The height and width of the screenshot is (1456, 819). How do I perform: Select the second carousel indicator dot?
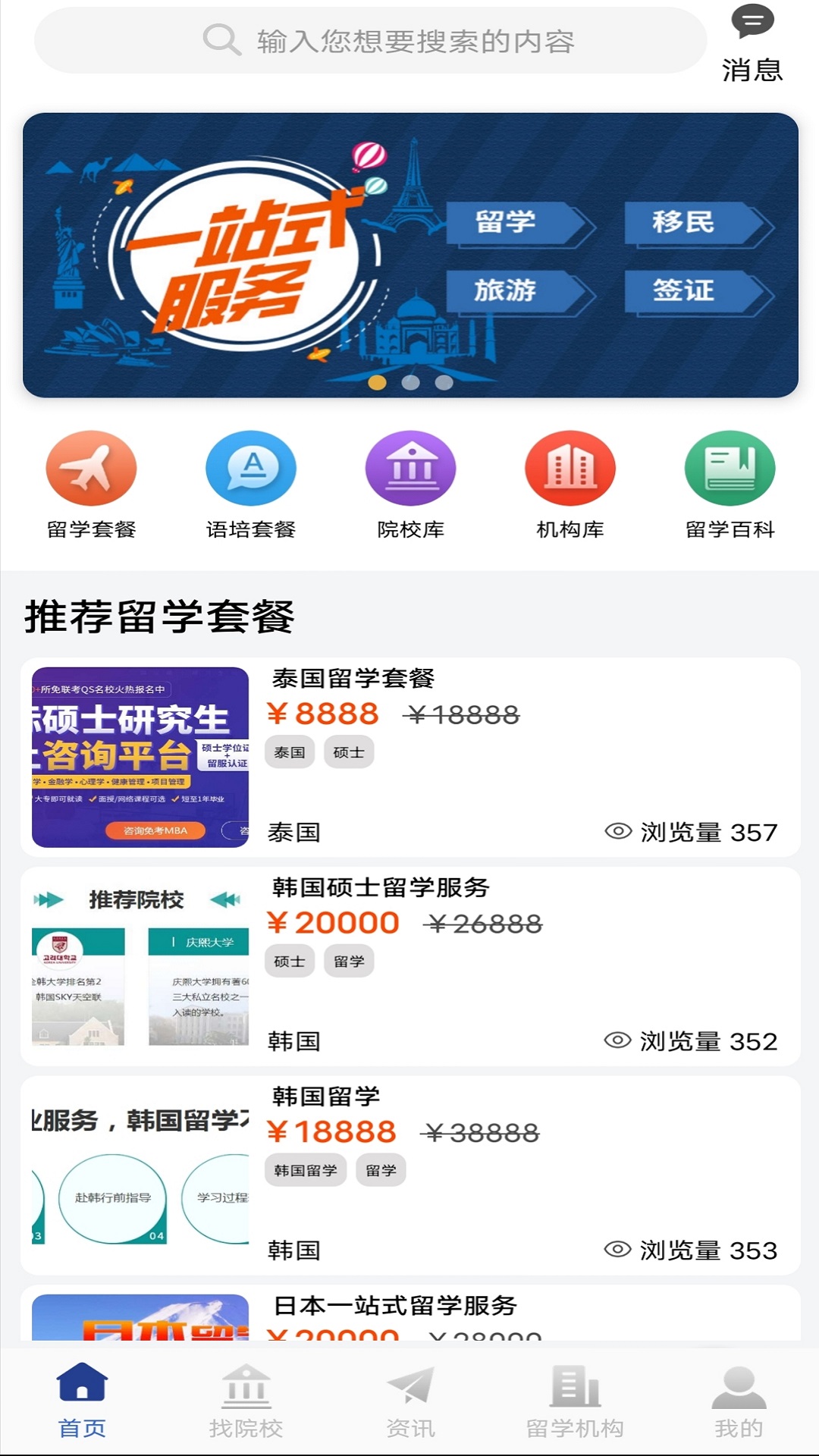click(x=409, y=384)
